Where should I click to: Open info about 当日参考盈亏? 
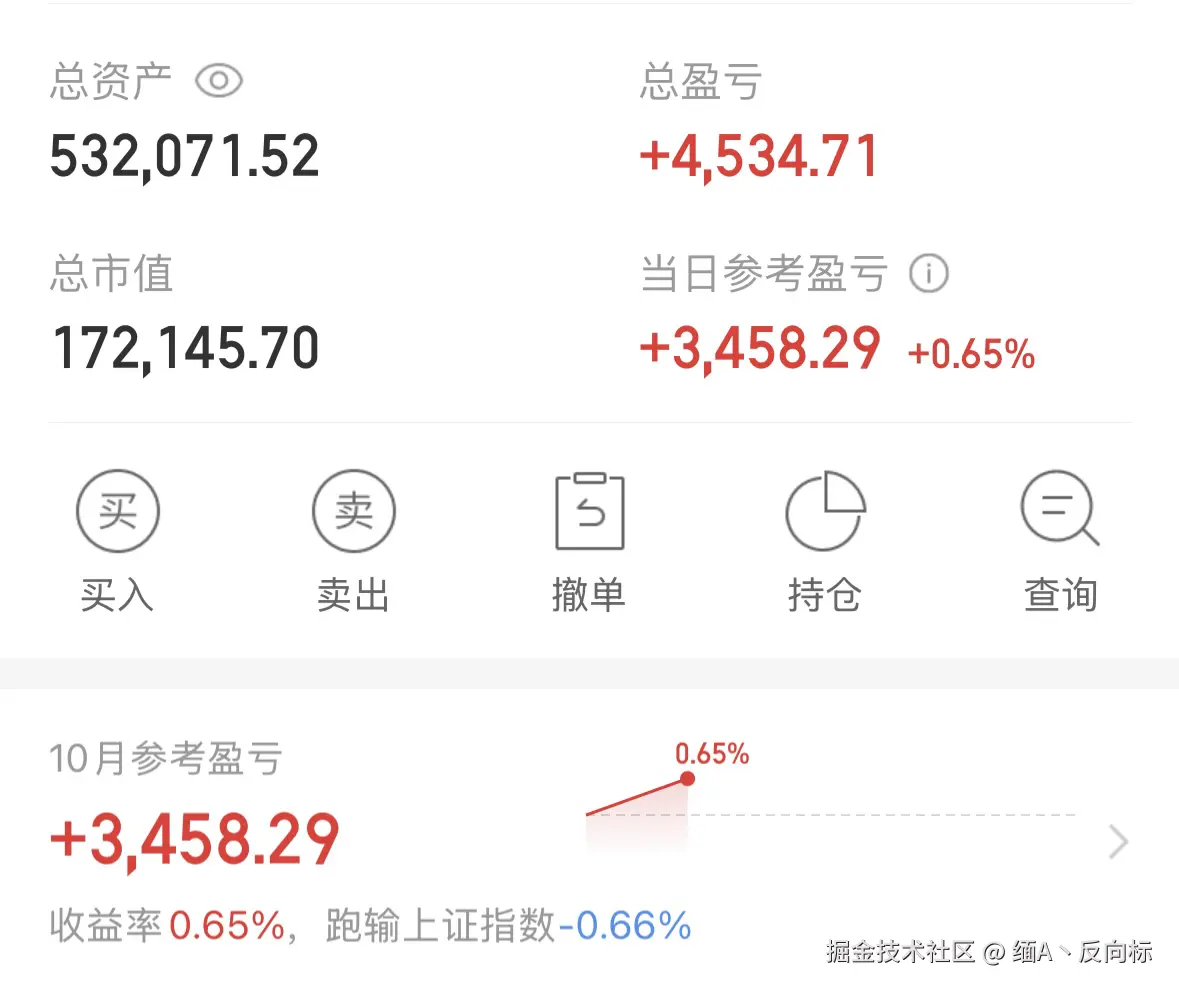pos(929,273)
